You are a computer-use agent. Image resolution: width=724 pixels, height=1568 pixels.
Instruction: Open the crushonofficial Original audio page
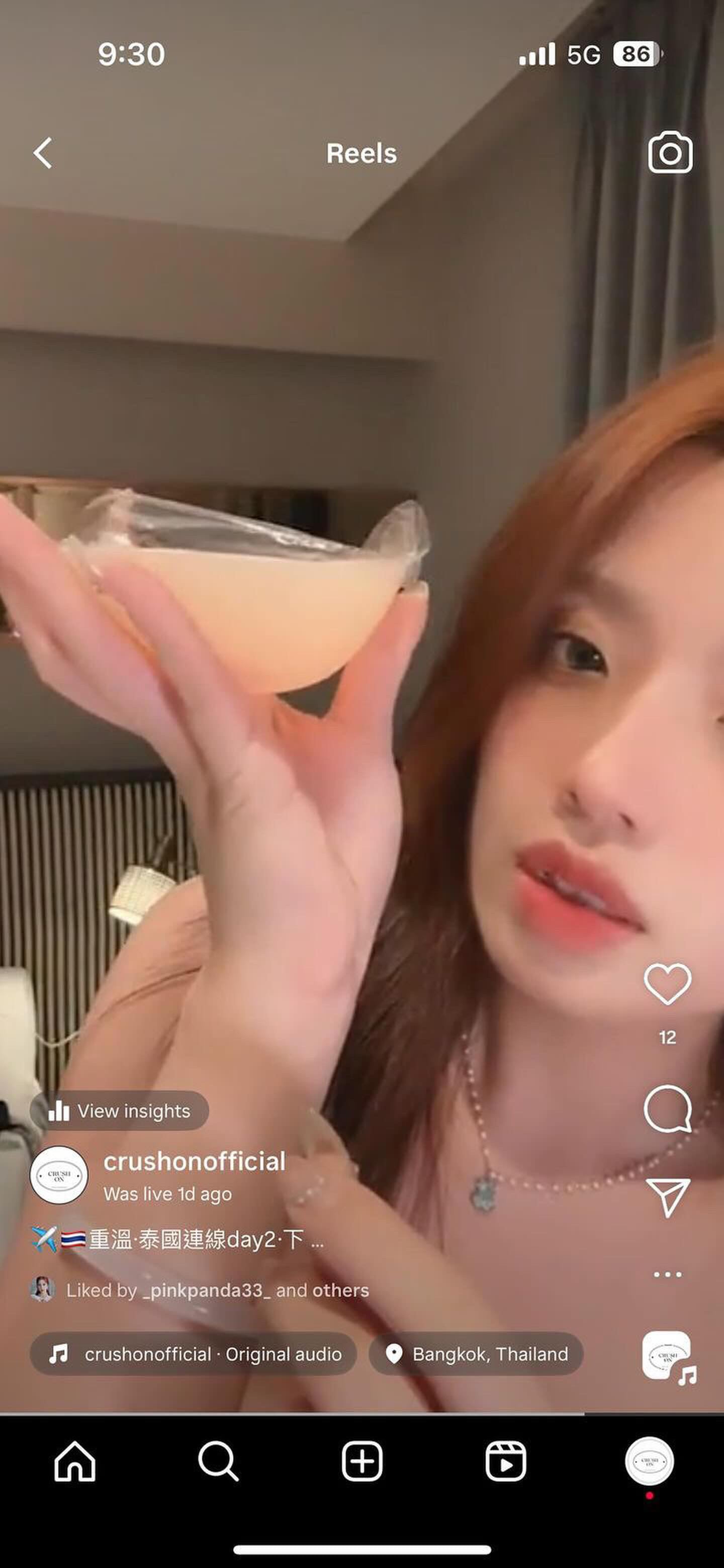[194, 1354]
